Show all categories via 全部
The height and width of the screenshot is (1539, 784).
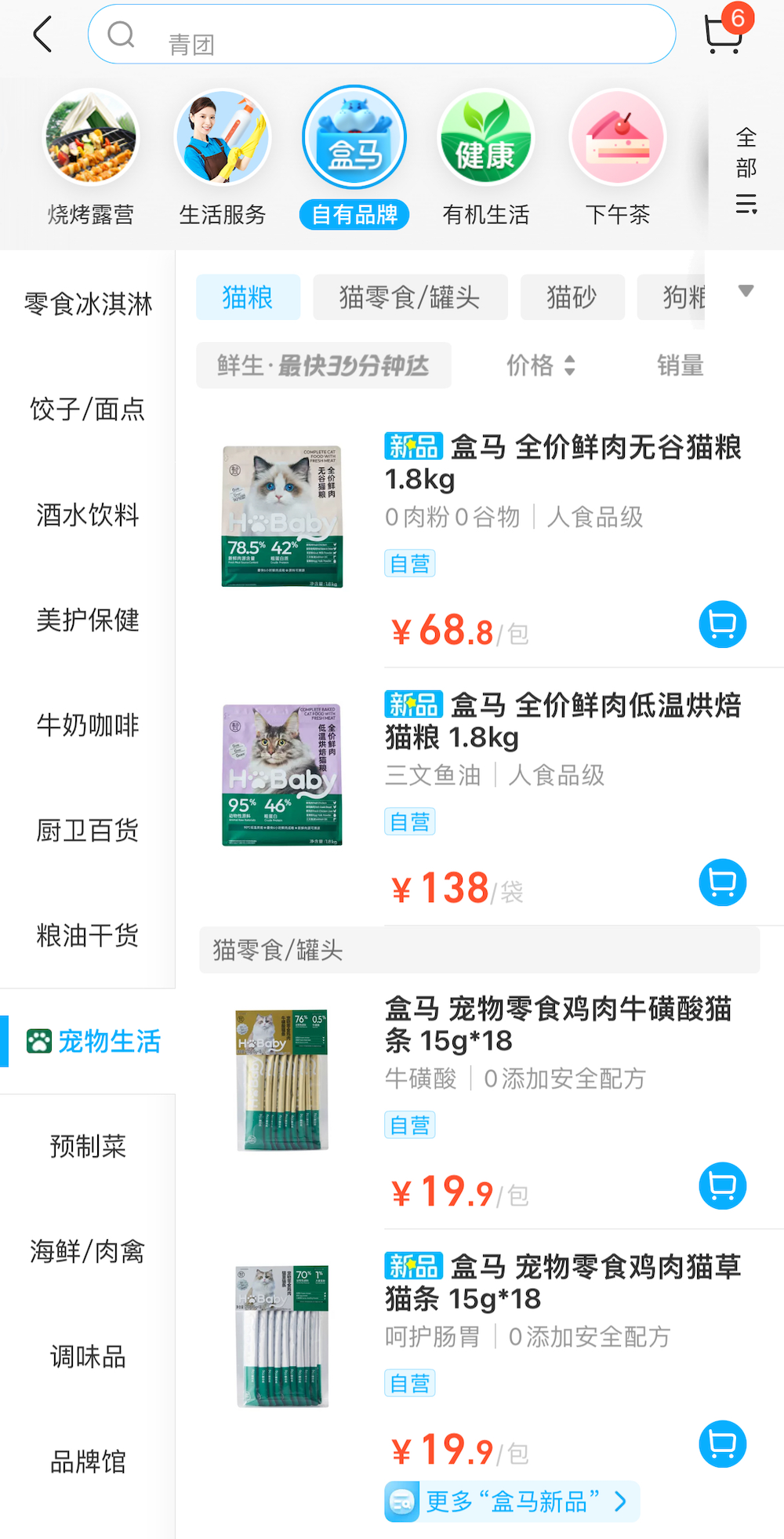coord(746,169)
